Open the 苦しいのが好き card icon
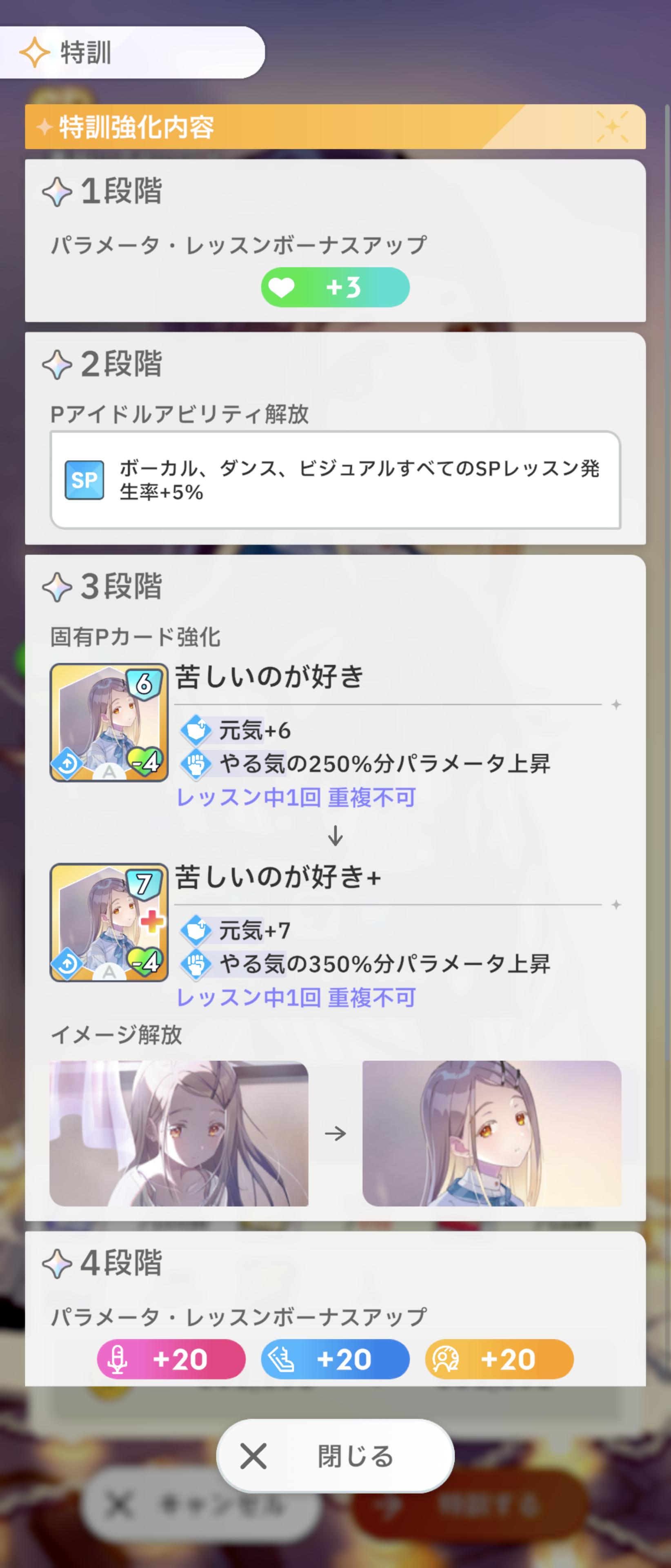The image size is (671, 1568). (109, 722)
